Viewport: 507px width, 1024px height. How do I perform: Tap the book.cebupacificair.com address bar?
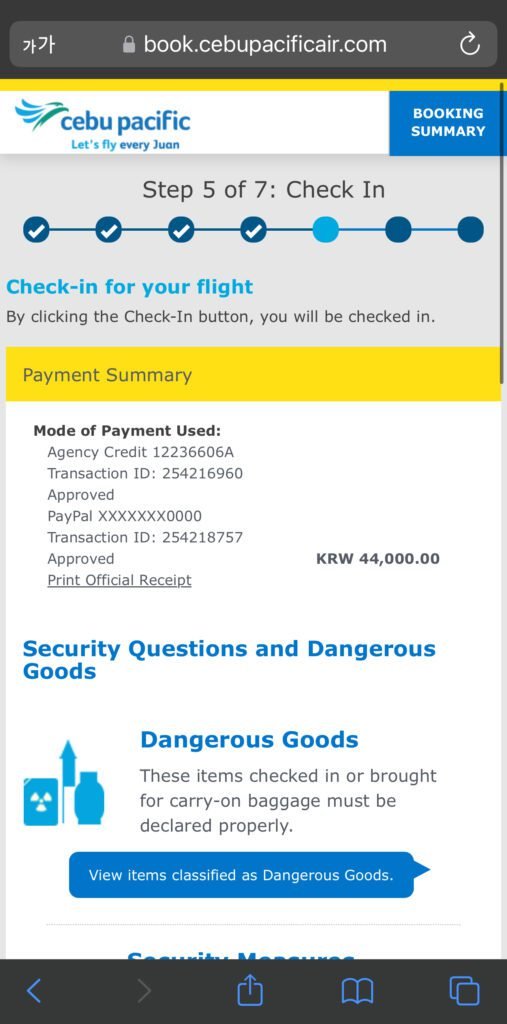(x=254, y=44)
